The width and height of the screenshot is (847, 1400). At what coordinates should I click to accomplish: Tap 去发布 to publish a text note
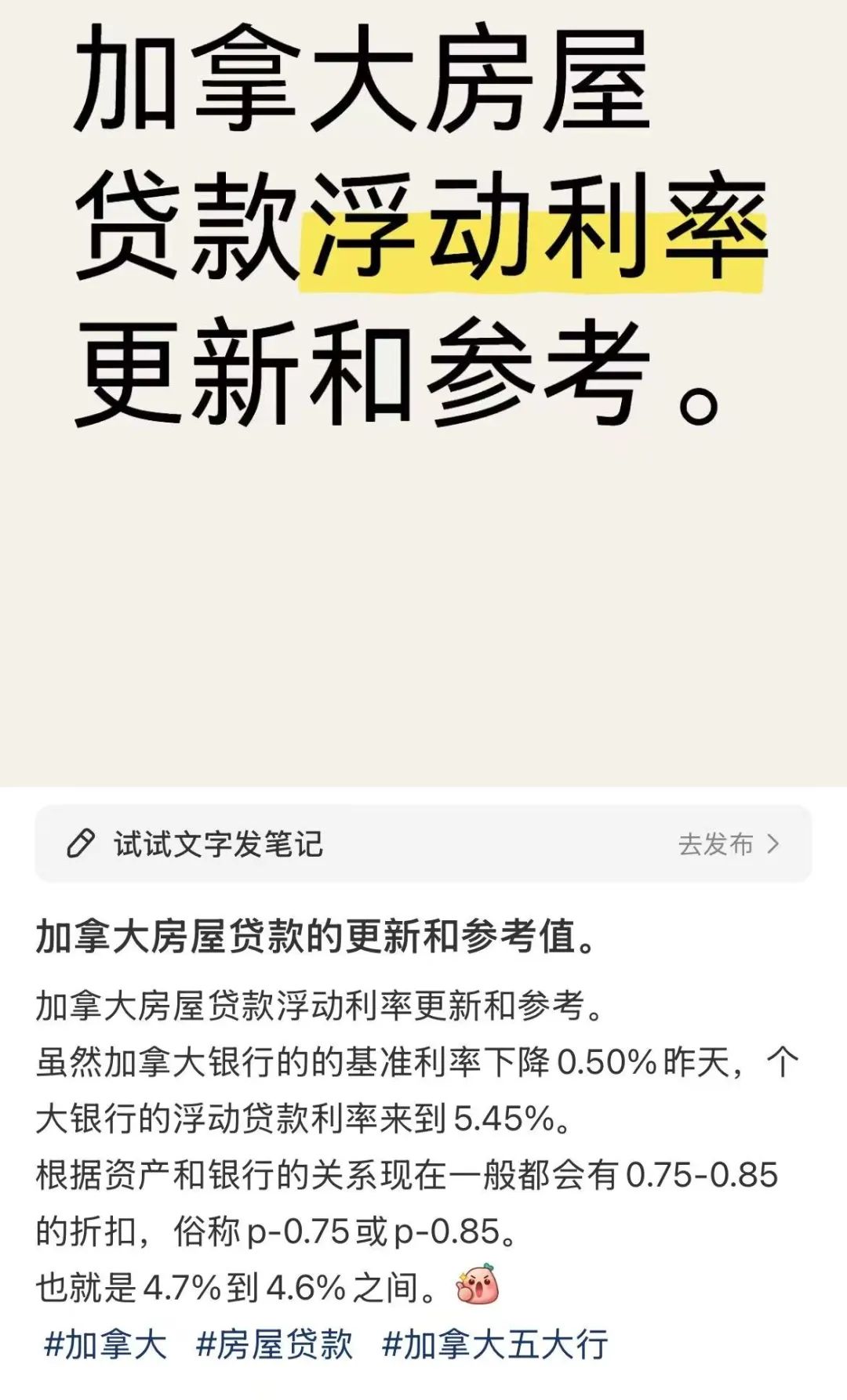(728, 844)
